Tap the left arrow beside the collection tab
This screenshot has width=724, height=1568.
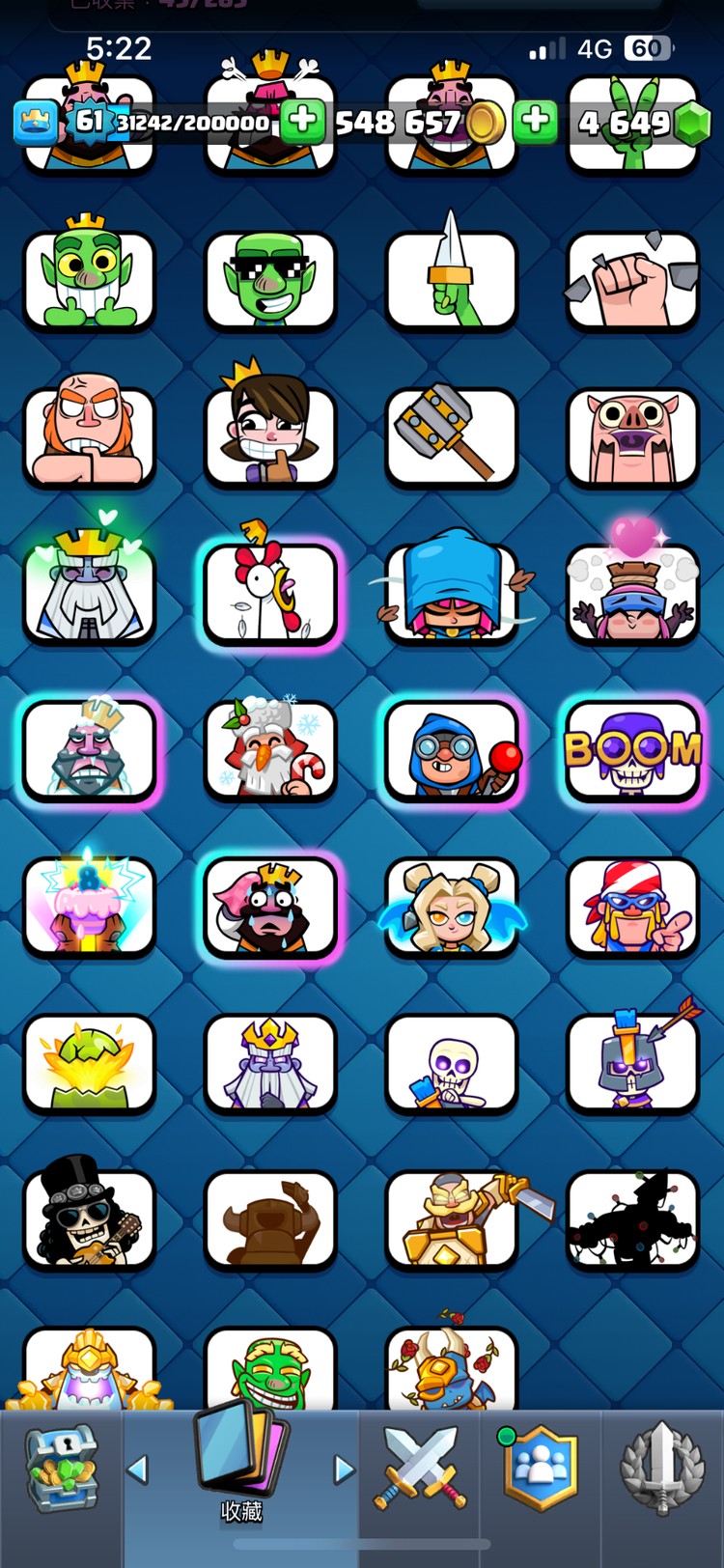138,1470
